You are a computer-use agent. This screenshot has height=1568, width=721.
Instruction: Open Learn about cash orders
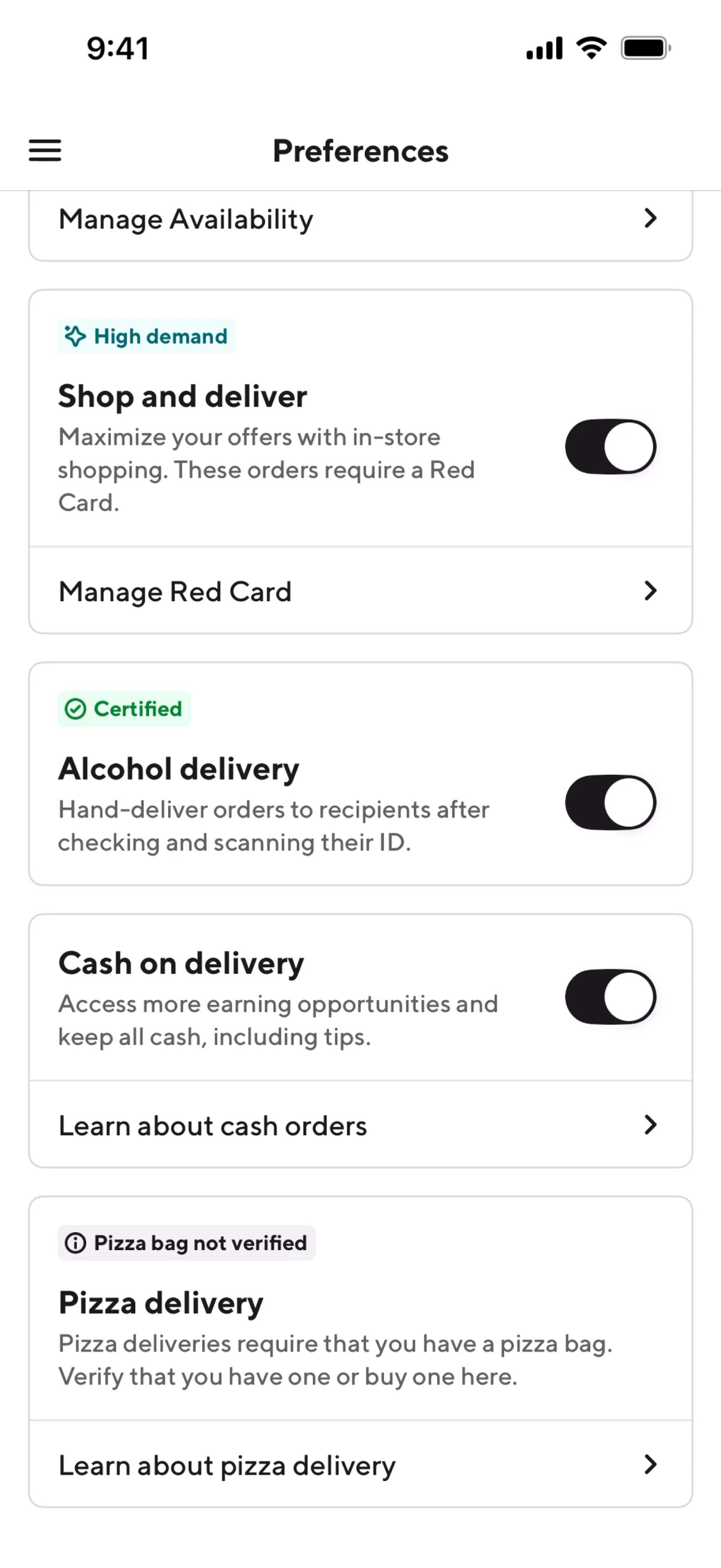360,1125
